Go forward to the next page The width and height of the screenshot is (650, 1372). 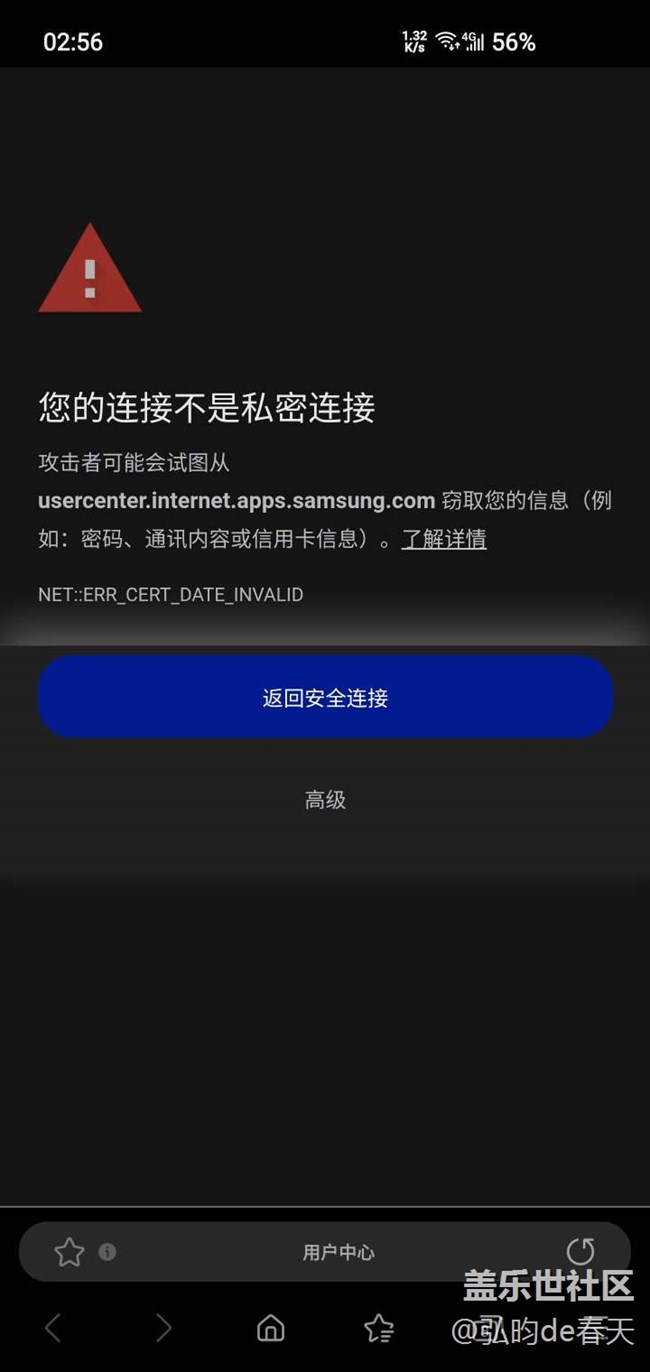coord(163,1328)
